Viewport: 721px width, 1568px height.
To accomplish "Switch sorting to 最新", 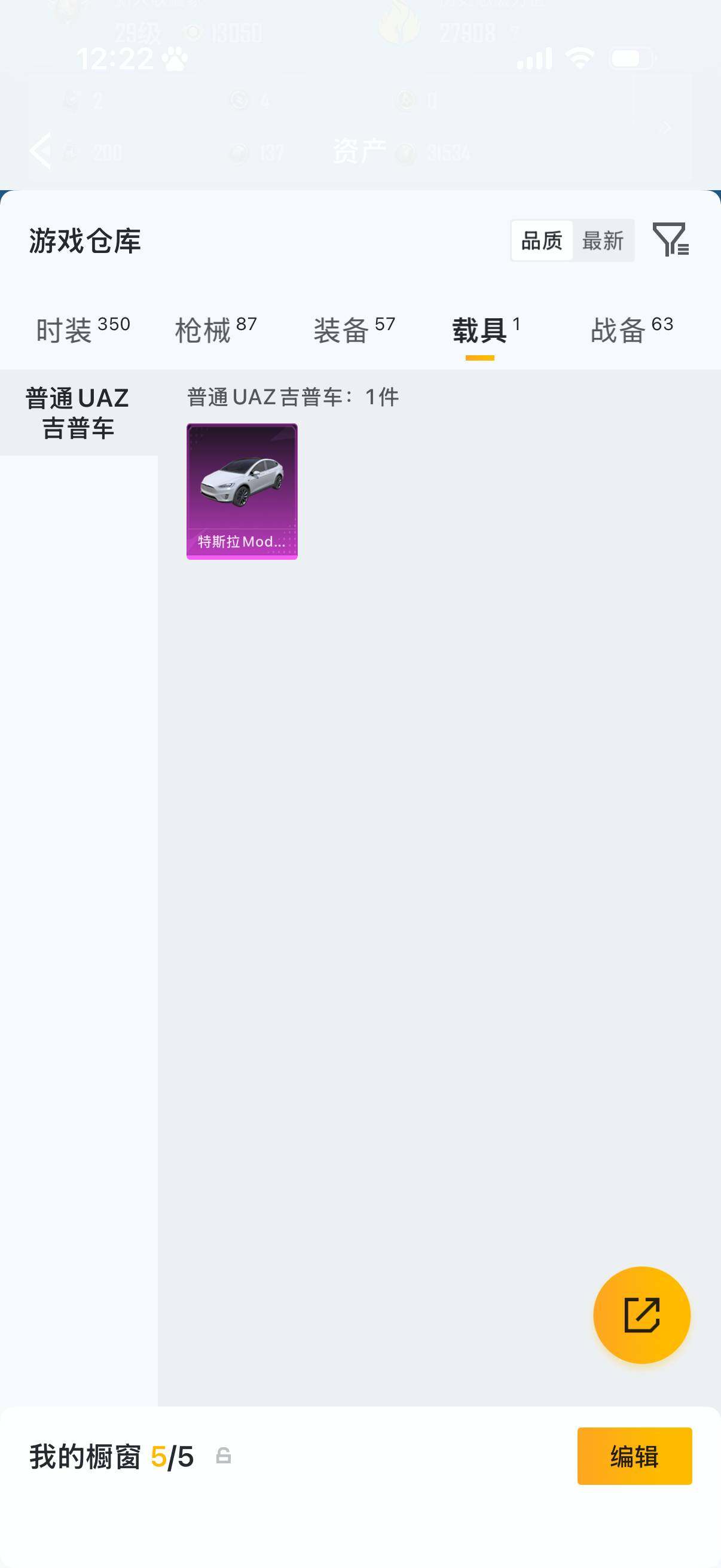I will pos(603,241).
